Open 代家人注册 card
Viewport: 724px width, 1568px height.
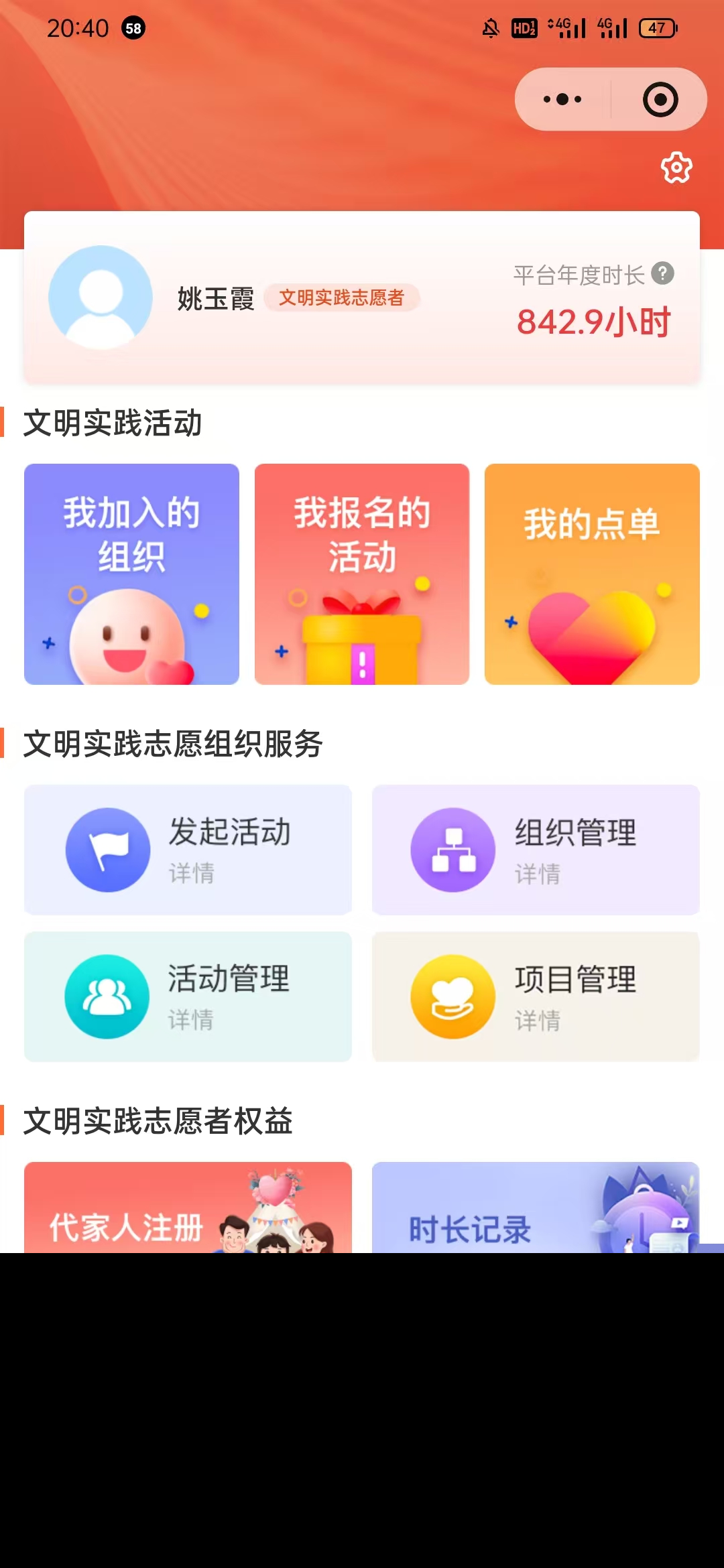pos(188,1210)
